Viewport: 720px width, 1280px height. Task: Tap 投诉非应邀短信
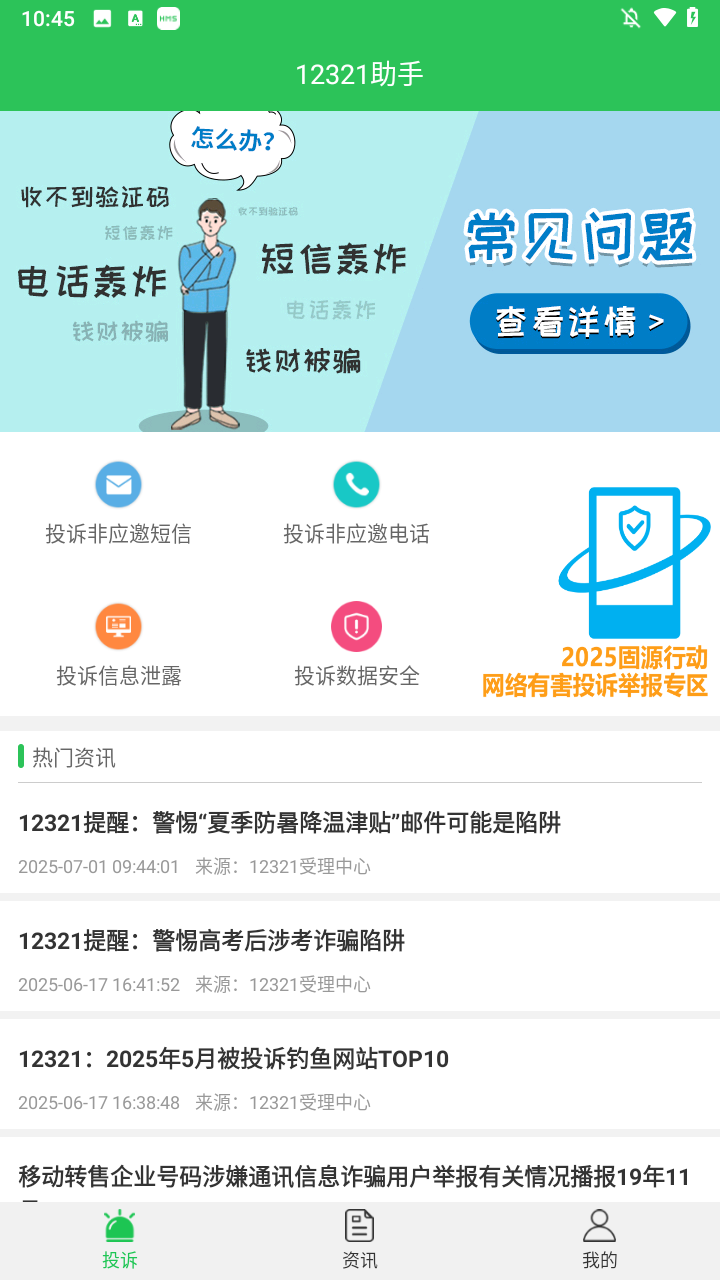point(118,505)
